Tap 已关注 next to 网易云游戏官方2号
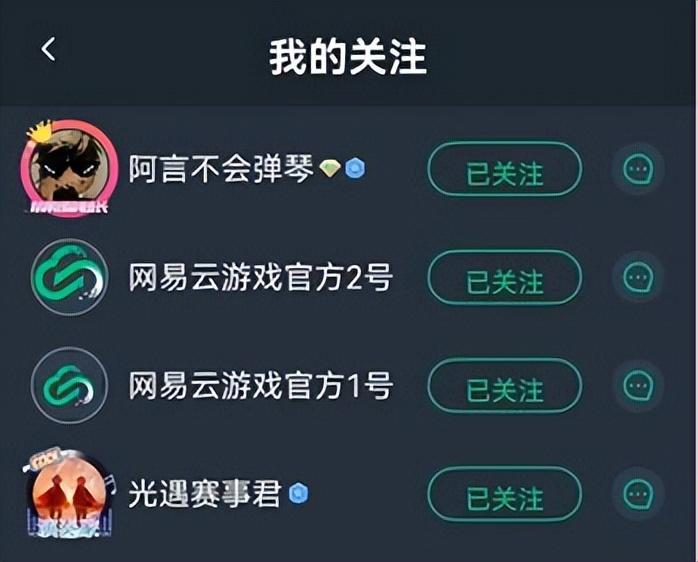This screenshot has height=562, width=698. [x=504, y=279]
